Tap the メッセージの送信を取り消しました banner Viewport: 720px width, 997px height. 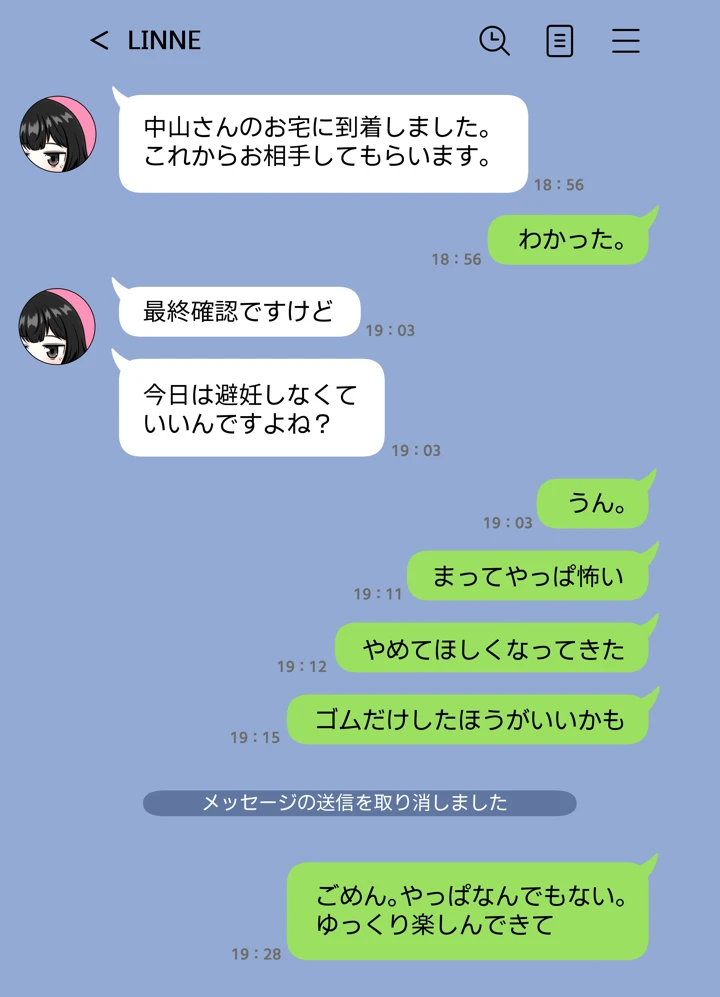pyautogui.click(x=360, y=802)
